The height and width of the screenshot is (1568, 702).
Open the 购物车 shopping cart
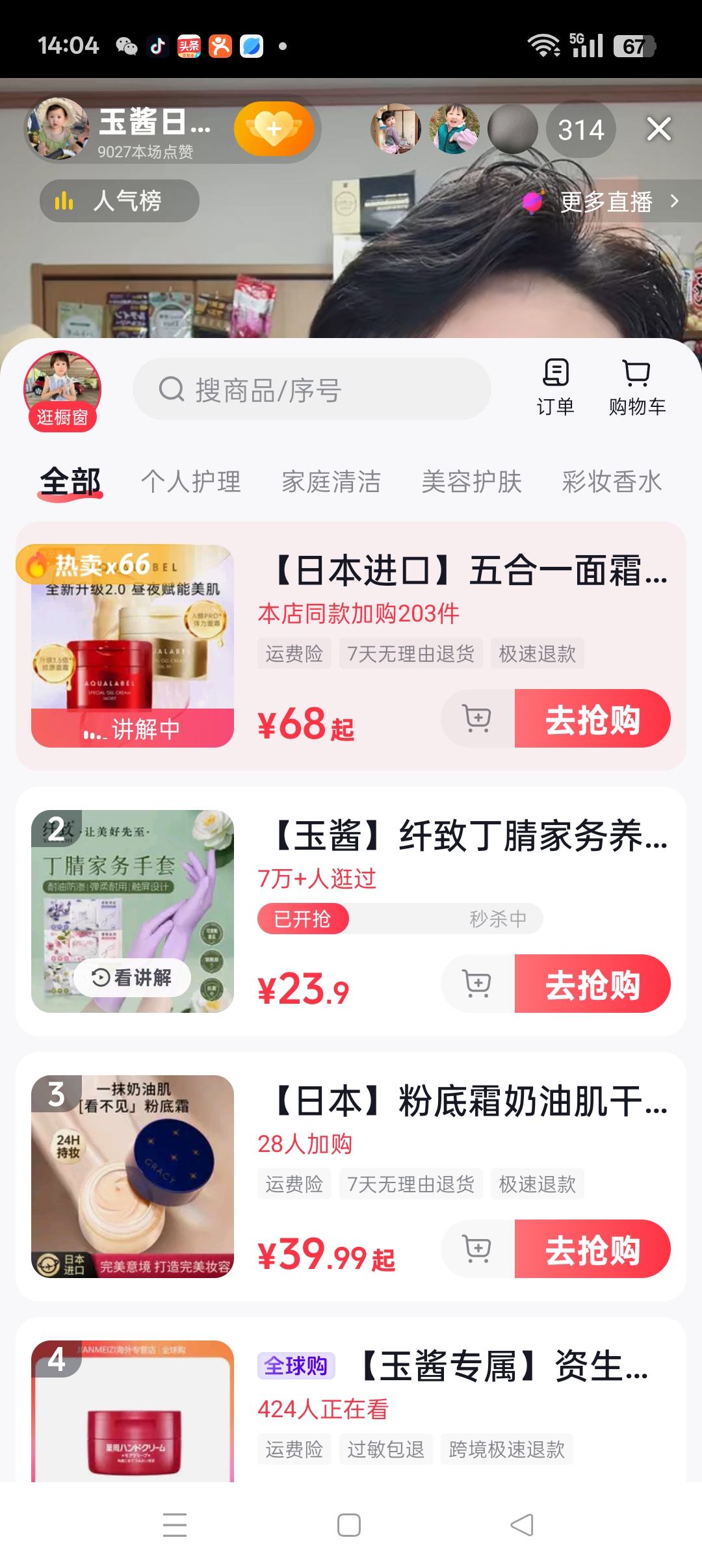pos(637,387)
